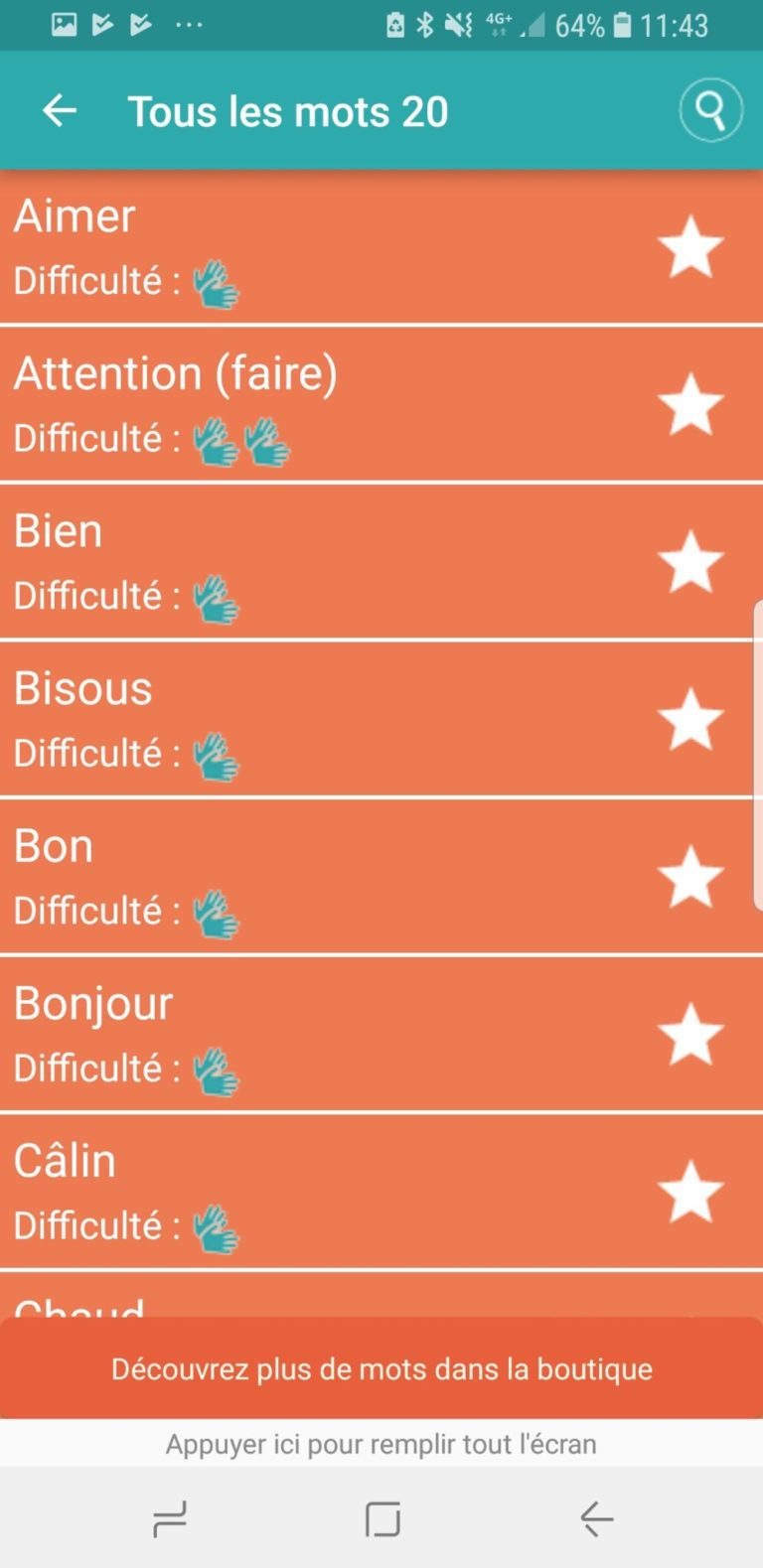Go back using the app bar arrow

(x=60, y=111)
